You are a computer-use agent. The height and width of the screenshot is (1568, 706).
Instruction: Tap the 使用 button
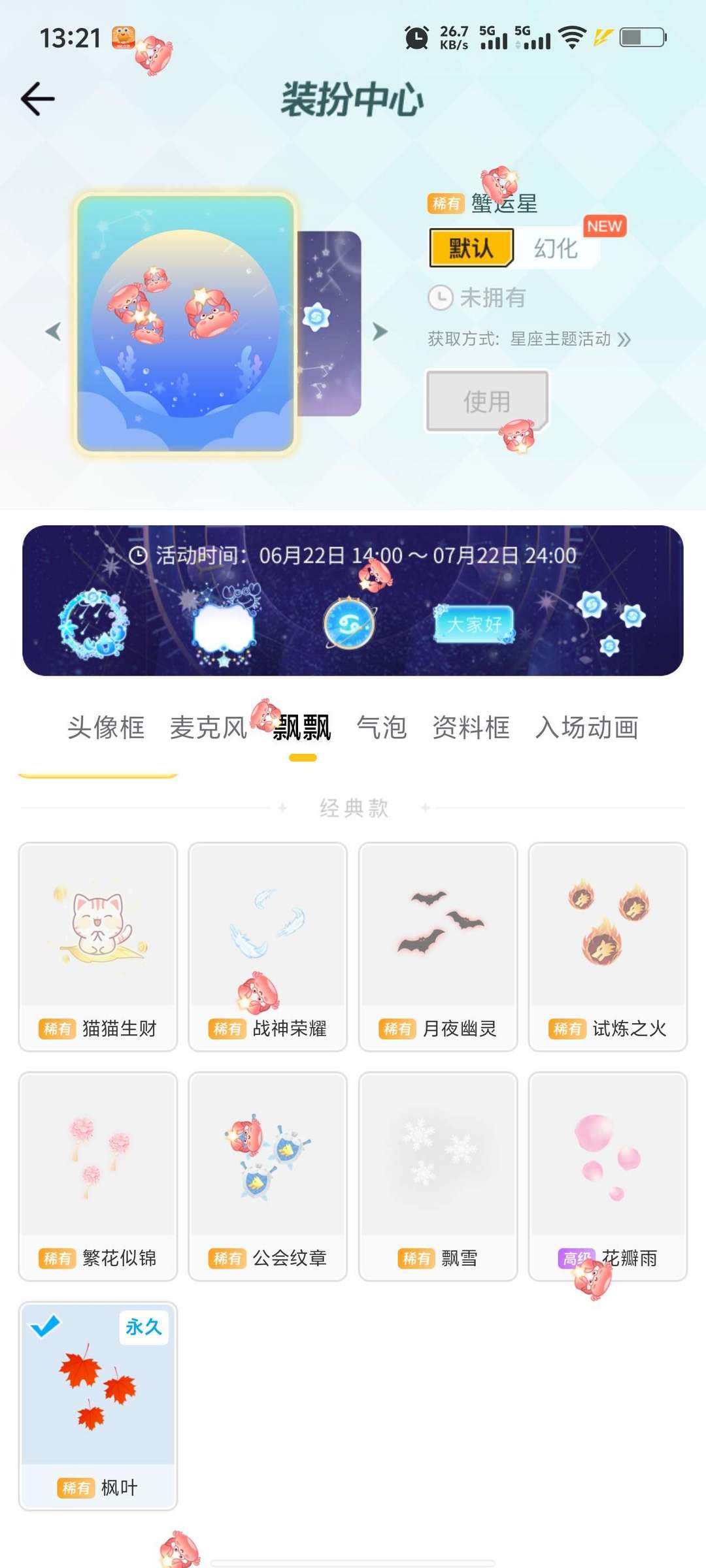(x=487, y=401)
